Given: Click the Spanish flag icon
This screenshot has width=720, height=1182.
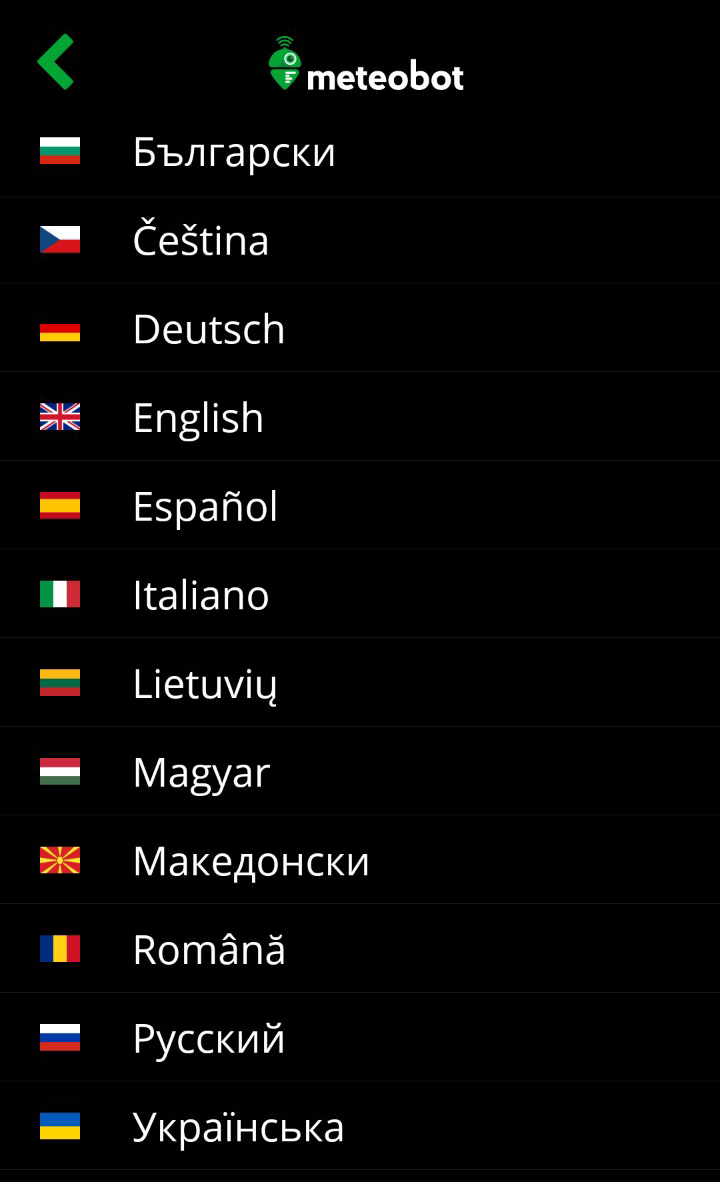Looking at the screenshot, I should [x=59, y=505].
